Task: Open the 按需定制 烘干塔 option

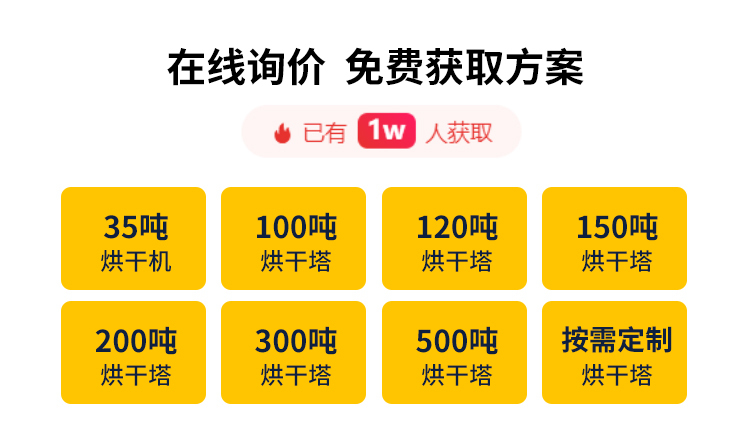Action: [x=614, y=353]
